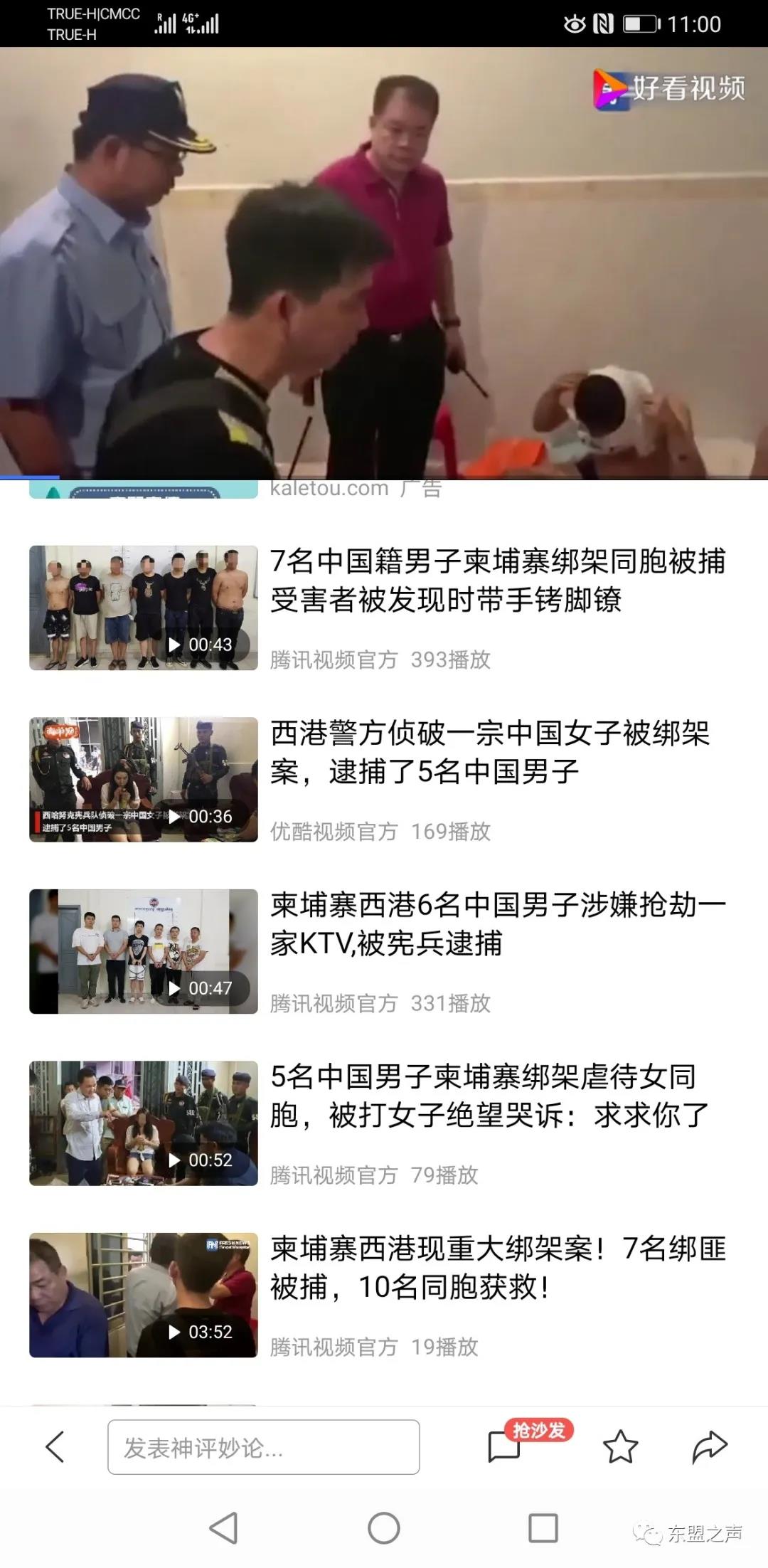Favorite this video with the star
The height and width of the screenshot is (1568, 768).
[620, 1446]
